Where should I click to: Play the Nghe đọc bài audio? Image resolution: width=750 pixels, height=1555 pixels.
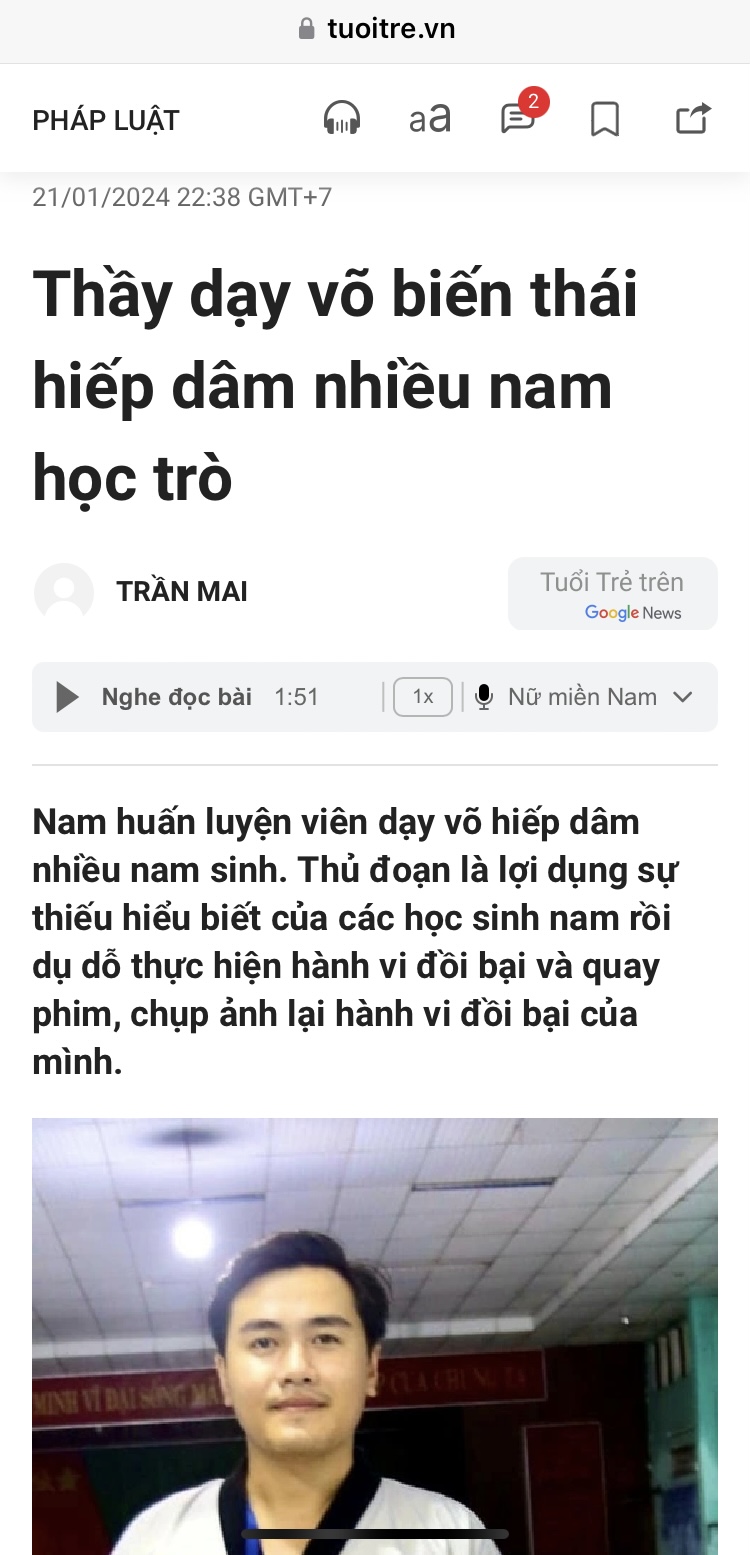(x=67, y=697)
